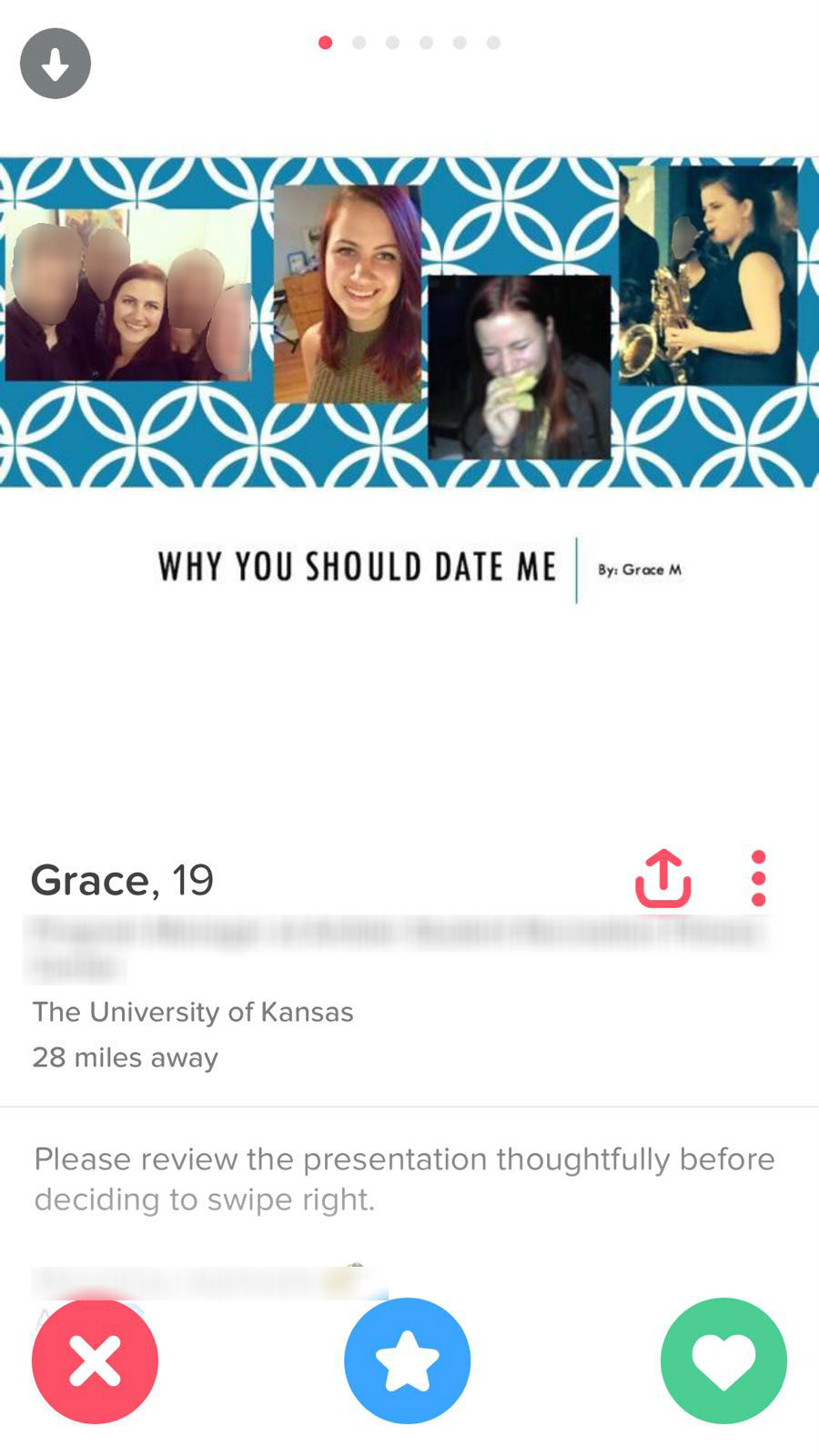819x1456 pixels.
Task: Collapse the profile with the down arrow
Action: pos(56,64)
